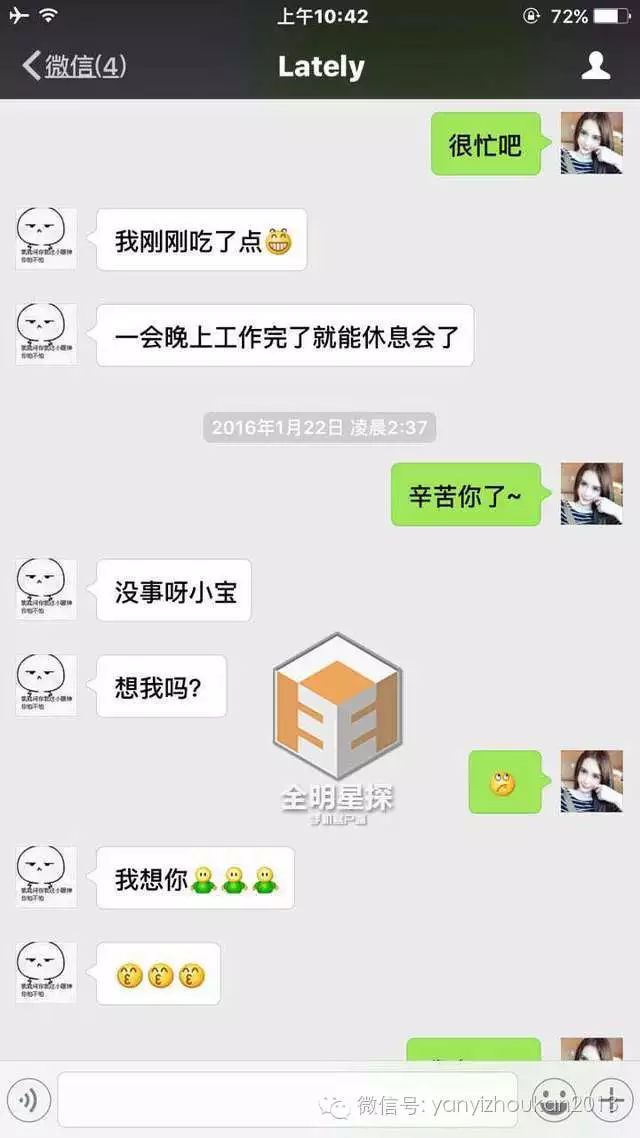The width and height of the screenshot is (640, 1138).
Task: Focus the message text field
Action: [x=287, y=1100]
